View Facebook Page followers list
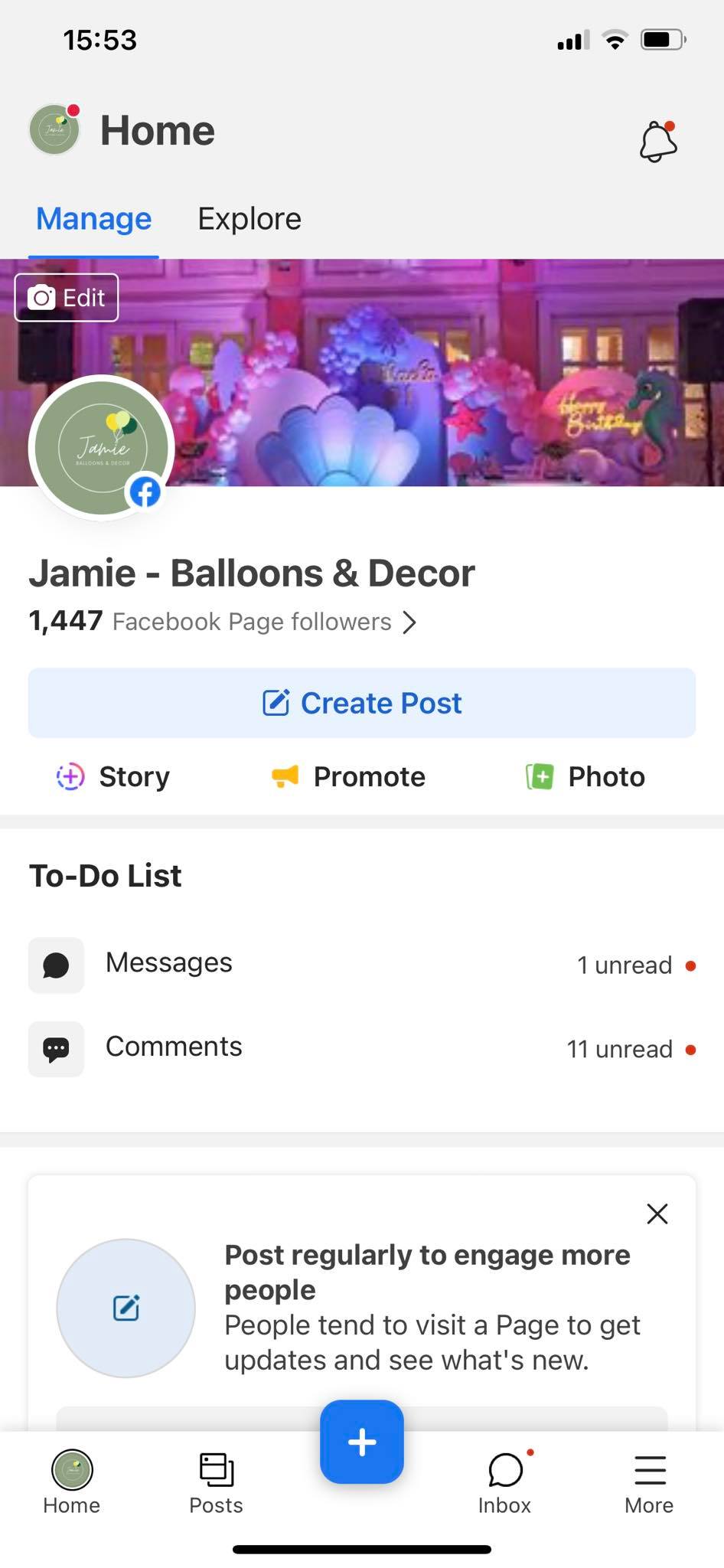Screen dimensions: 724x1568 coord(223,622)
